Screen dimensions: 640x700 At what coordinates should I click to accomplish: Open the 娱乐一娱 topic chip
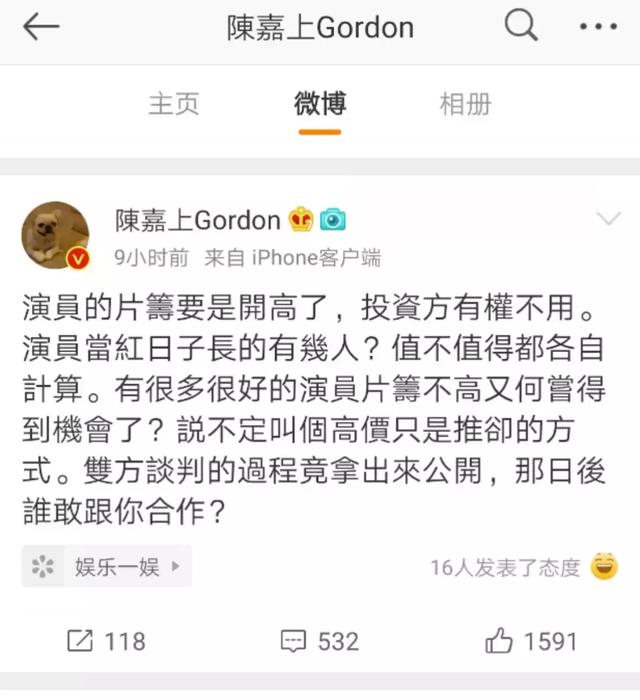tap(106, 567)
